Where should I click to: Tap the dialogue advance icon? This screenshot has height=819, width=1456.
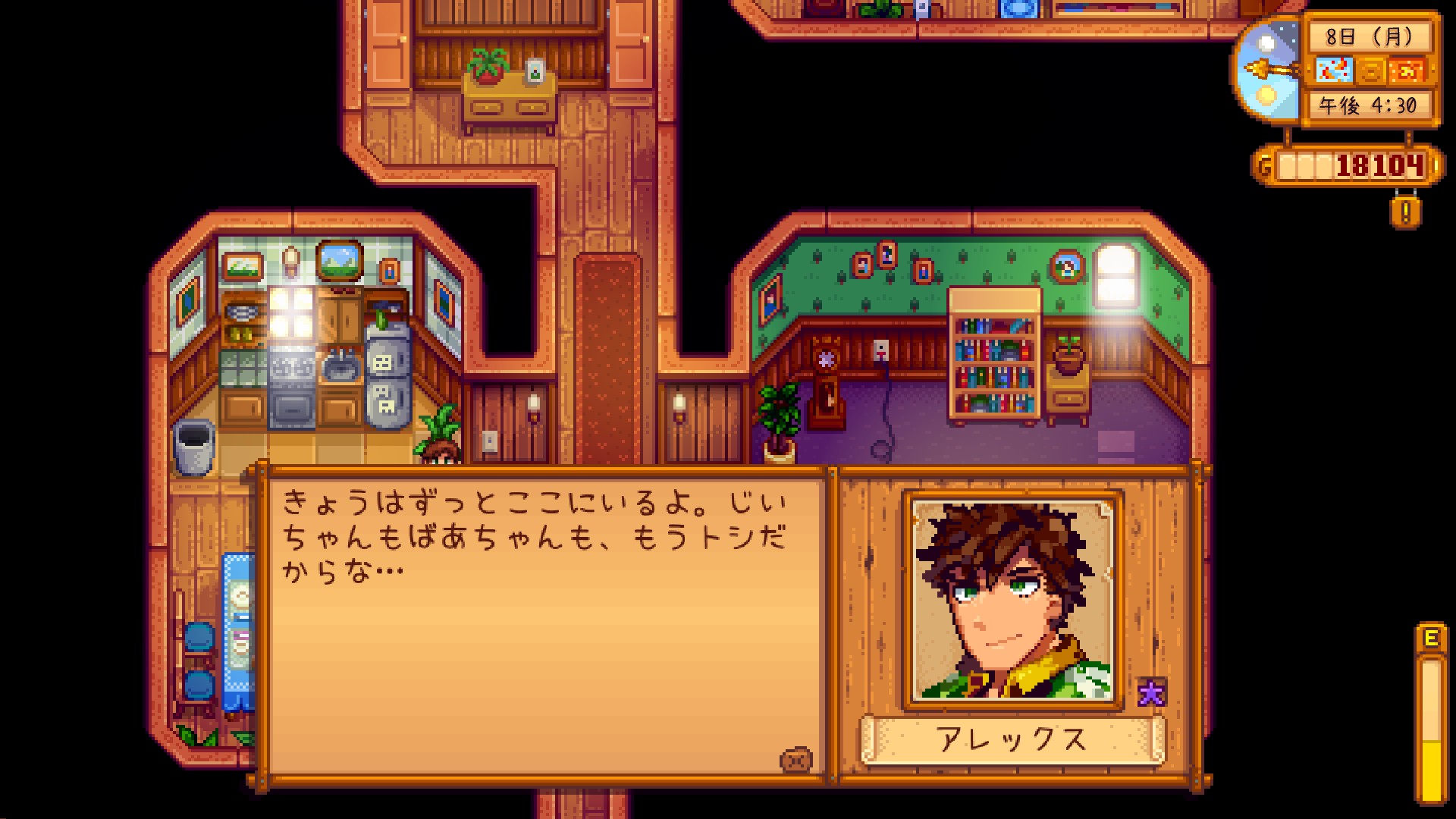pyautogui.click(x=795, y=759)
